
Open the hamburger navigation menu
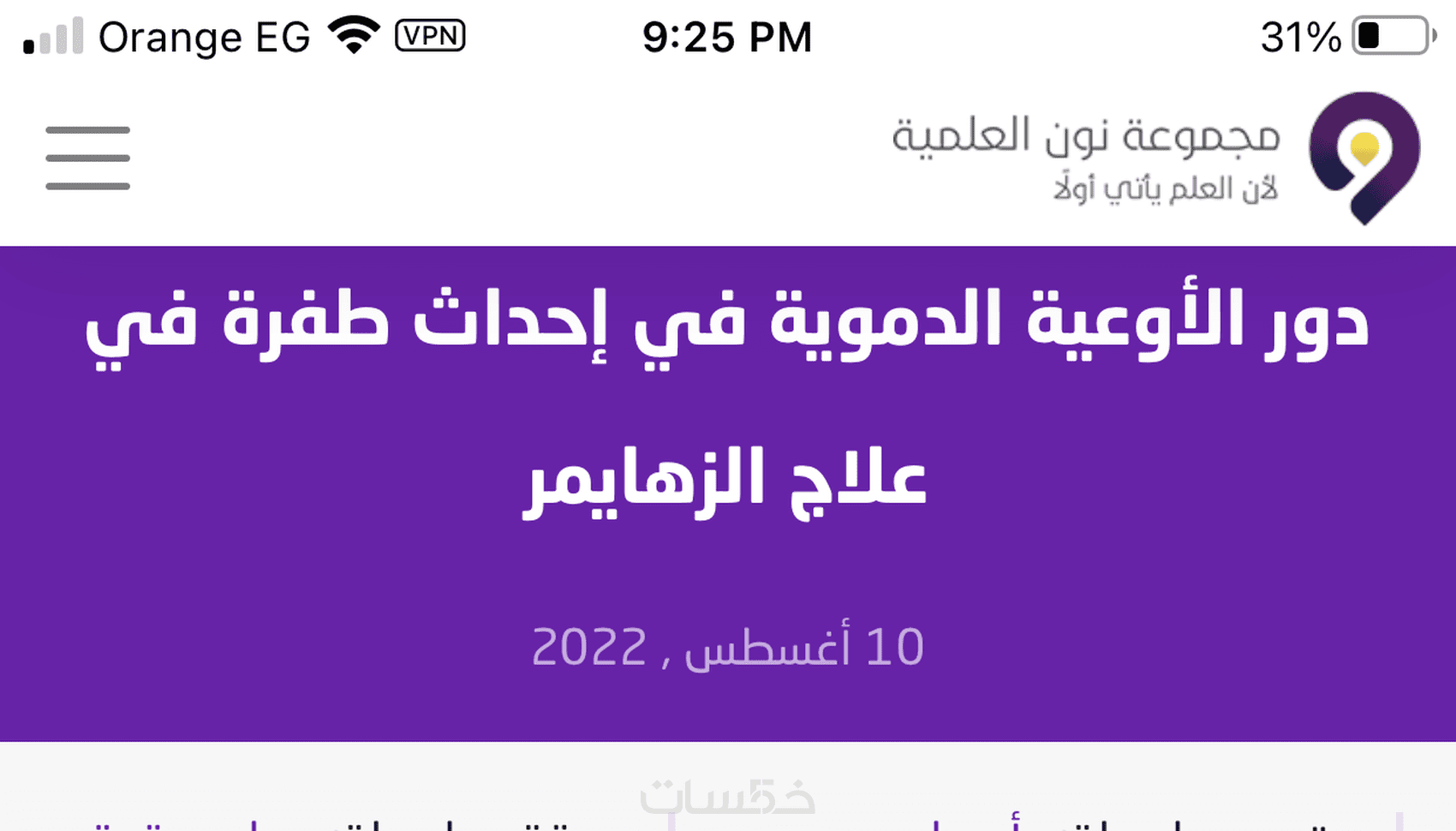87,158
